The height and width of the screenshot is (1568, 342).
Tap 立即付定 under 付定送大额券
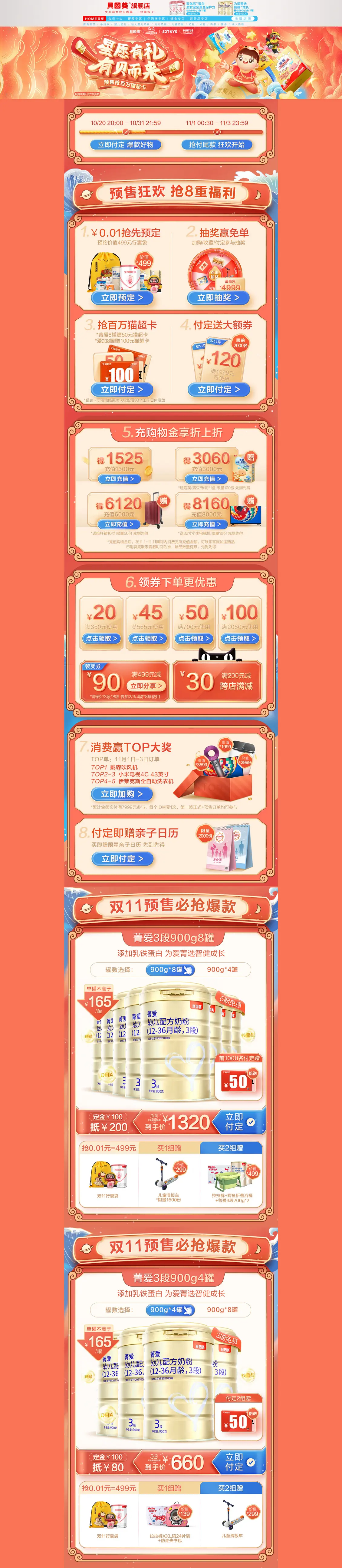tap(219, 389)
